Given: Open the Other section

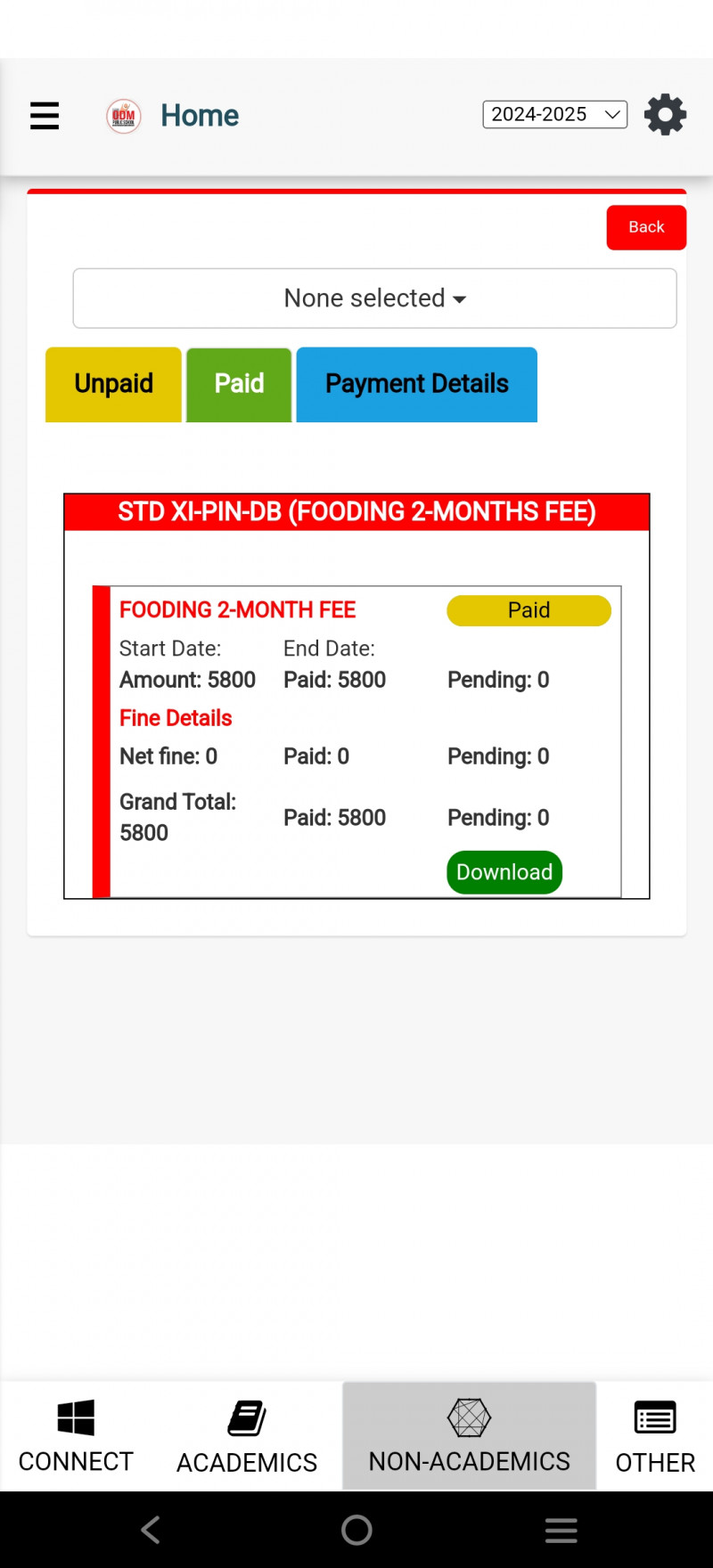Looking at the screenshot, I should pos(655,1435).
